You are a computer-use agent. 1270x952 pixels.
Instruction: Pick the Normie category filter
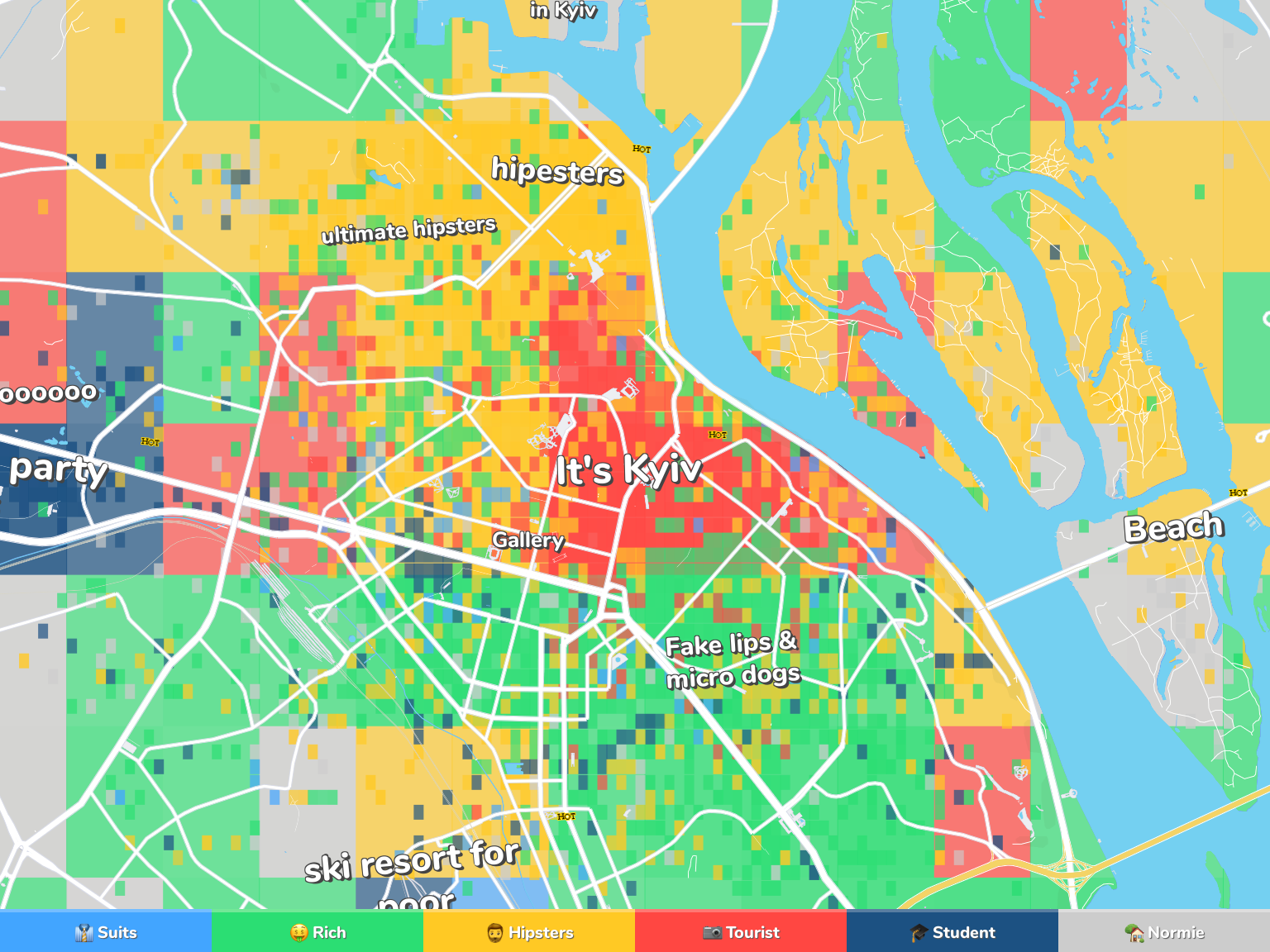point(1164,931)
